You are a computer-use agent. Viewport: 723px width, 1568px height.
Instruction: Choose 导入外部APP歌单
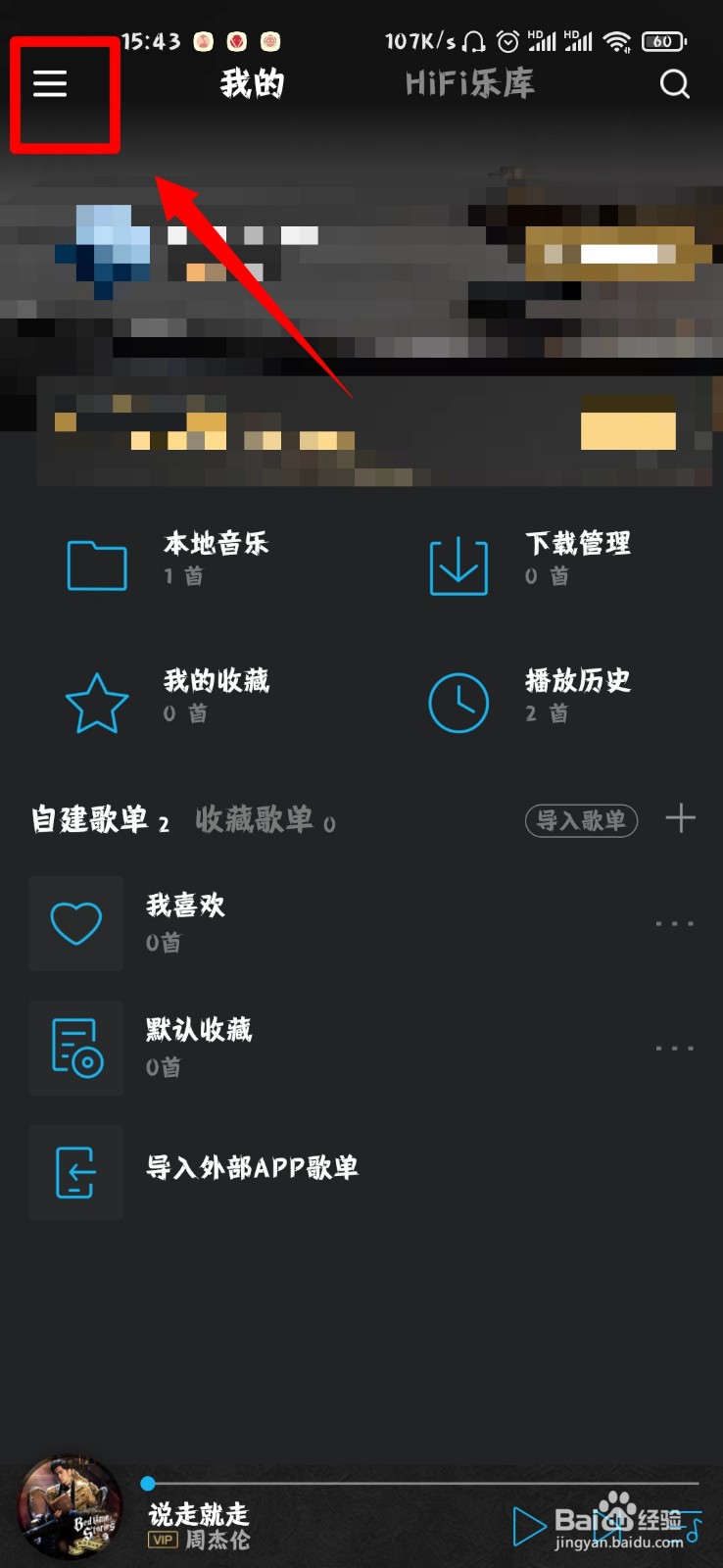pyautogui.click(x=251, y=1168)
